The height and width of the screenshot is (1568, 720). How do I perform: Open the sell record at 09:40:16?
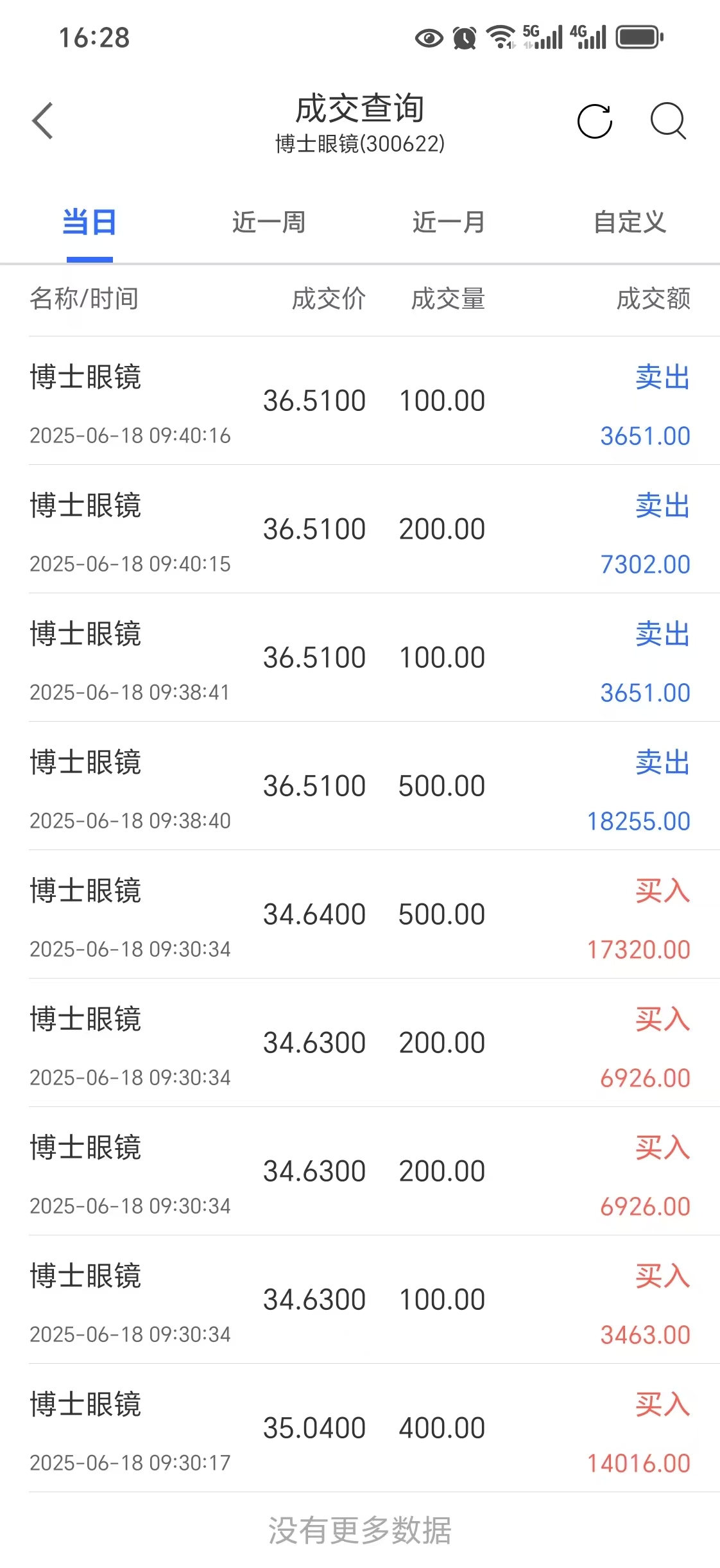pyautogui.click(x=374, y=401)
